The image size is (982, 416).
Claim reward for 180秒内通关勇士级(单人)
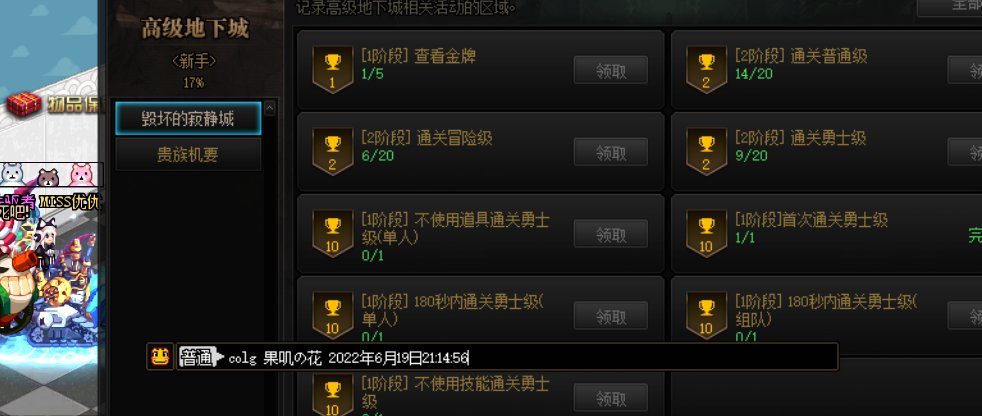[x=610, y=316]
